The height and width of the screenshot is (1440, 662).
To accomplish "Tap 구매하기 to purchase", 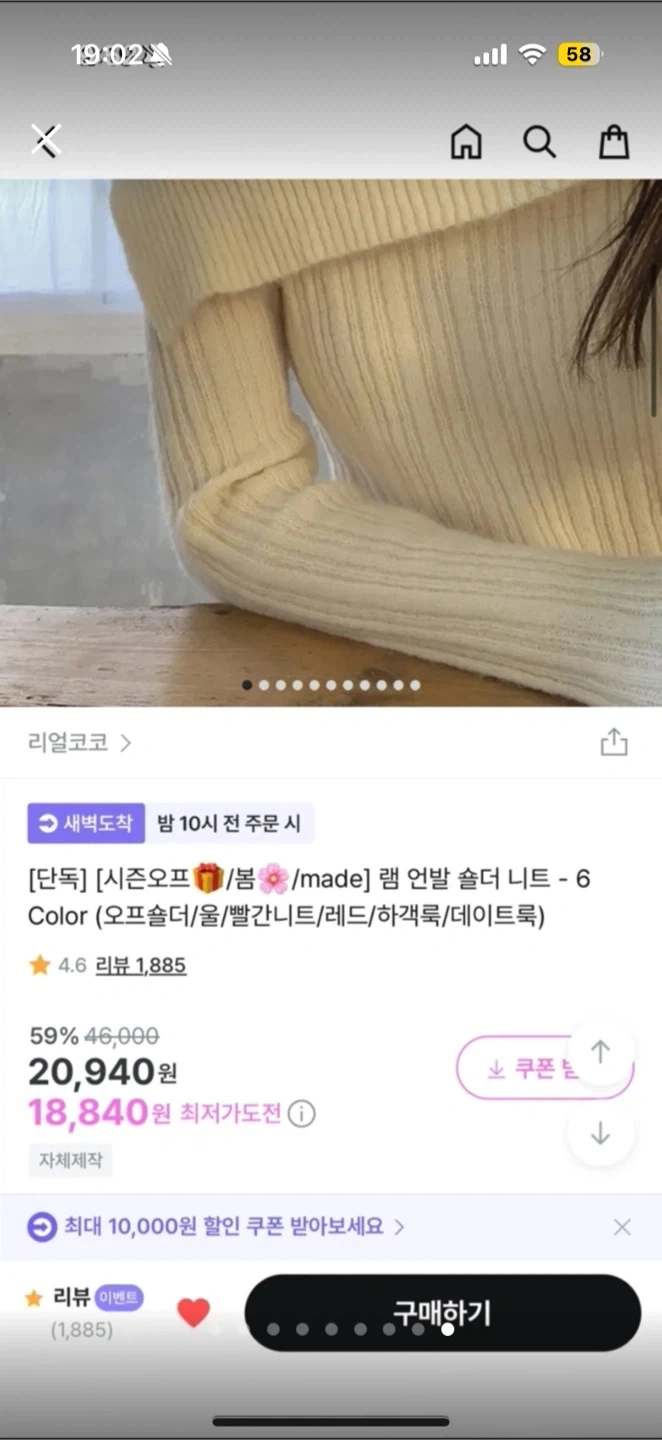I will [x=442, y=1312].
